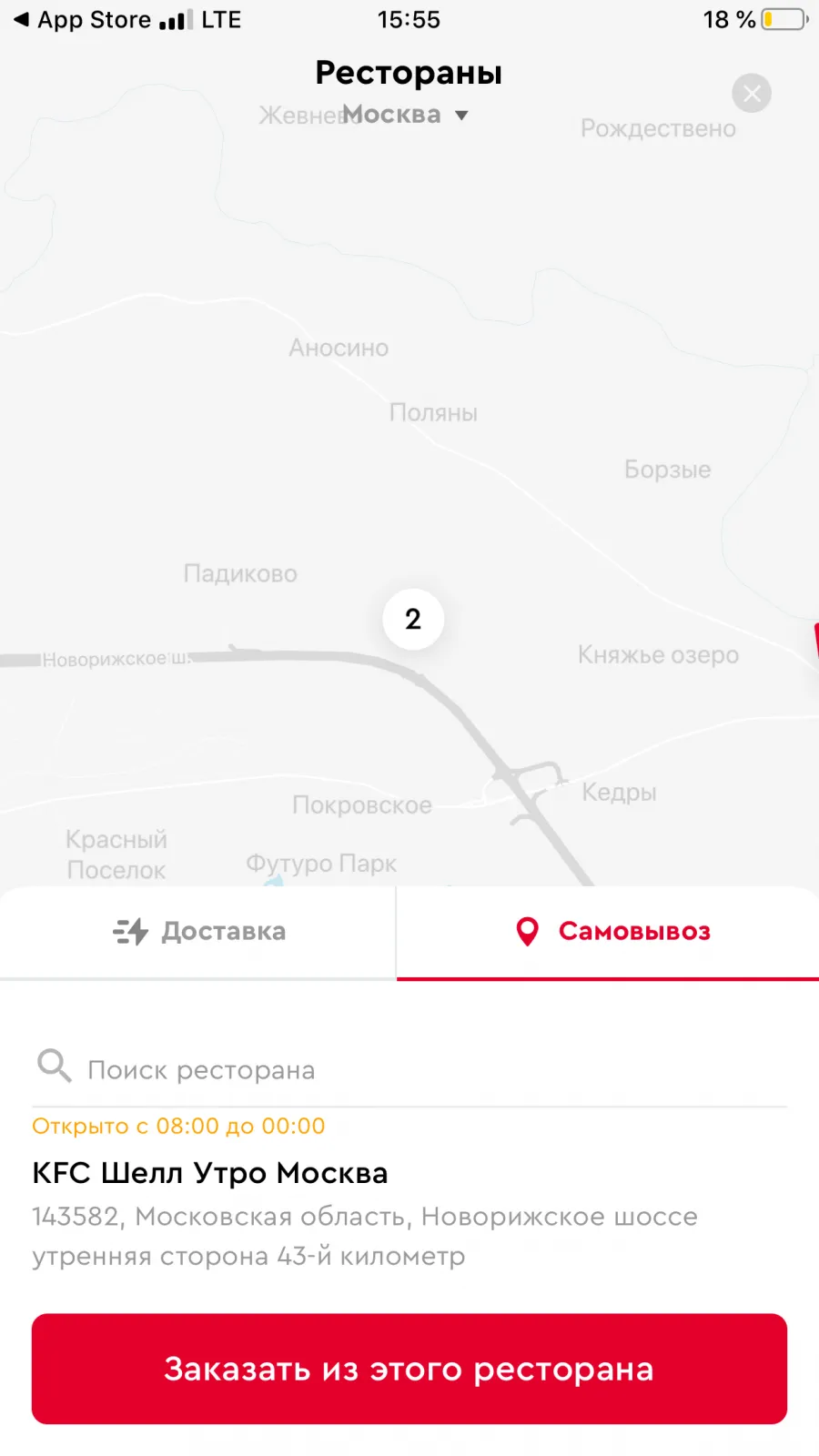Switch to the Доставка tab
The image size is (819, 1456).
(198, 932)
